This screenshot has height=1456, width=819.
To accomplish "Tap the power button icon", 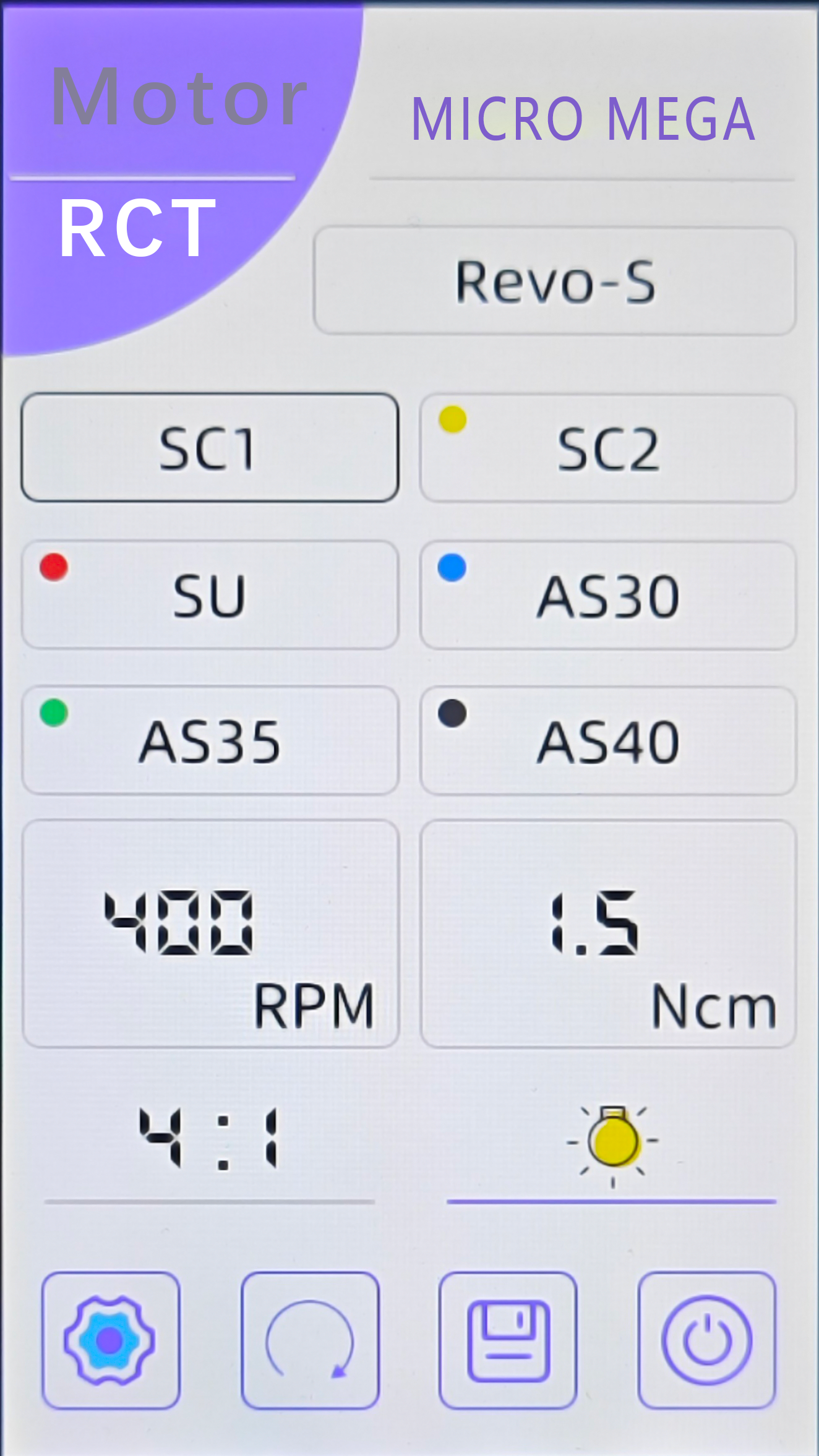I will (x=707, y=1340).
